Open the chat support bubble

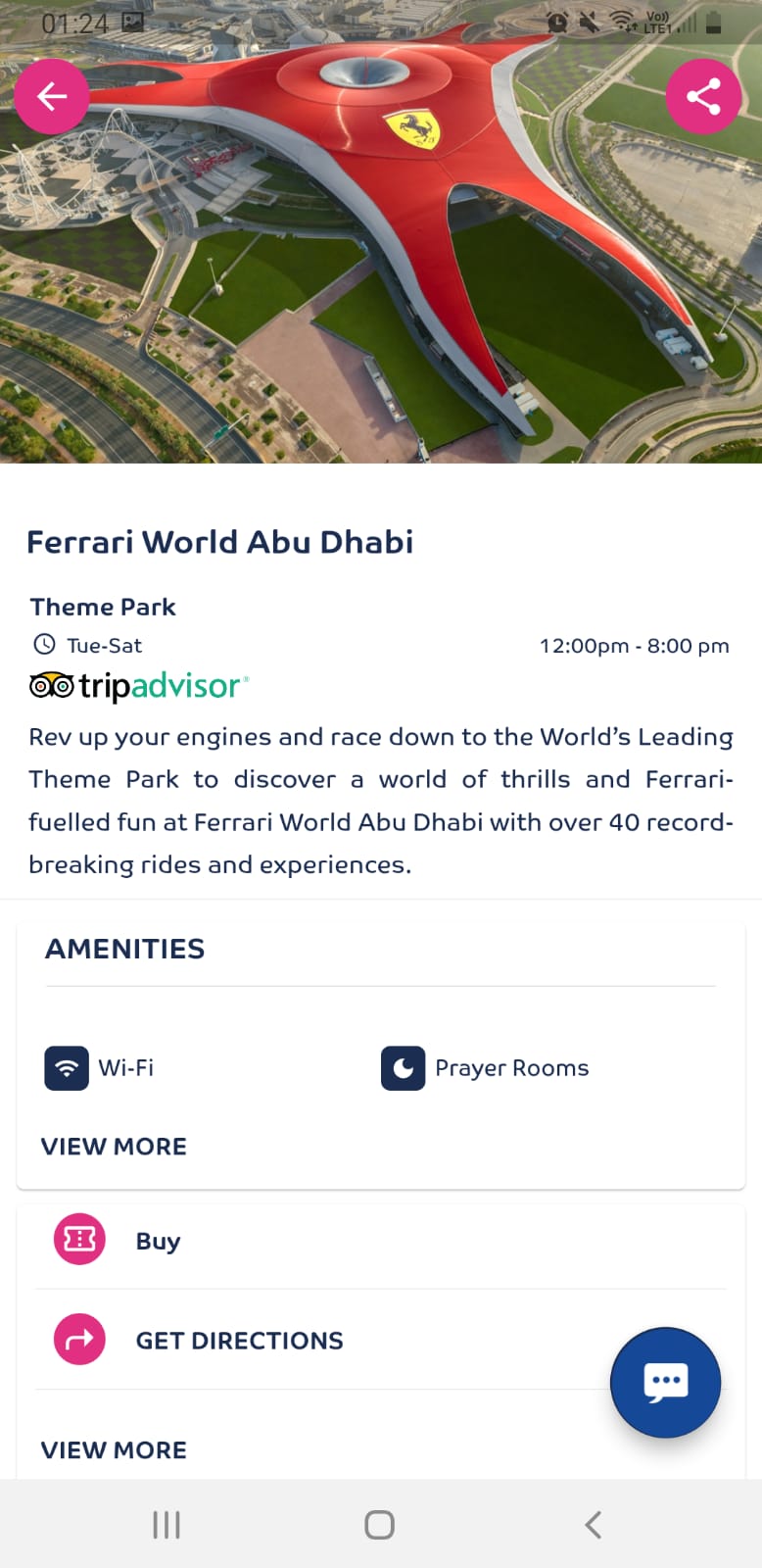point(665,1383)
